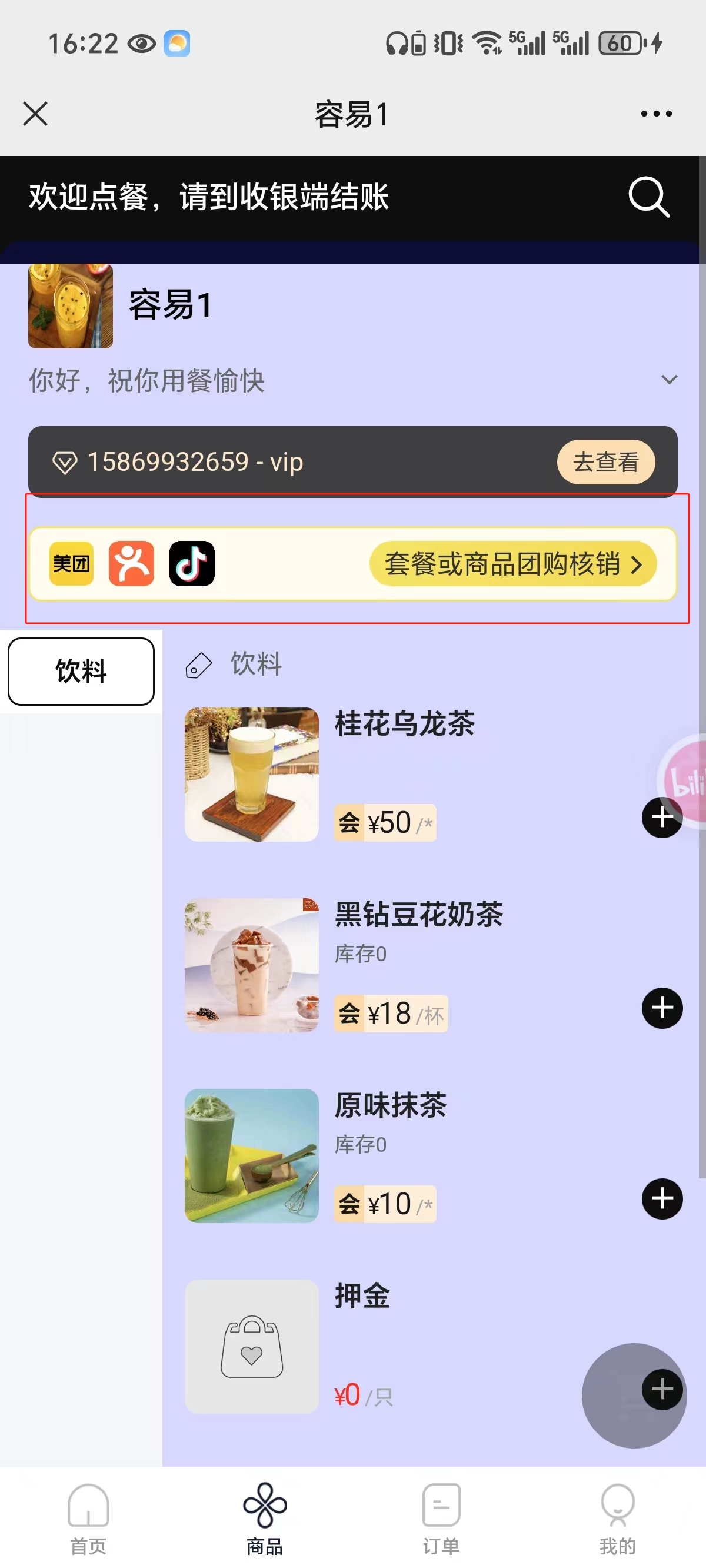Open the search magnifier icon
This screenshot has height=1568, width=706.
pos(649,197)
